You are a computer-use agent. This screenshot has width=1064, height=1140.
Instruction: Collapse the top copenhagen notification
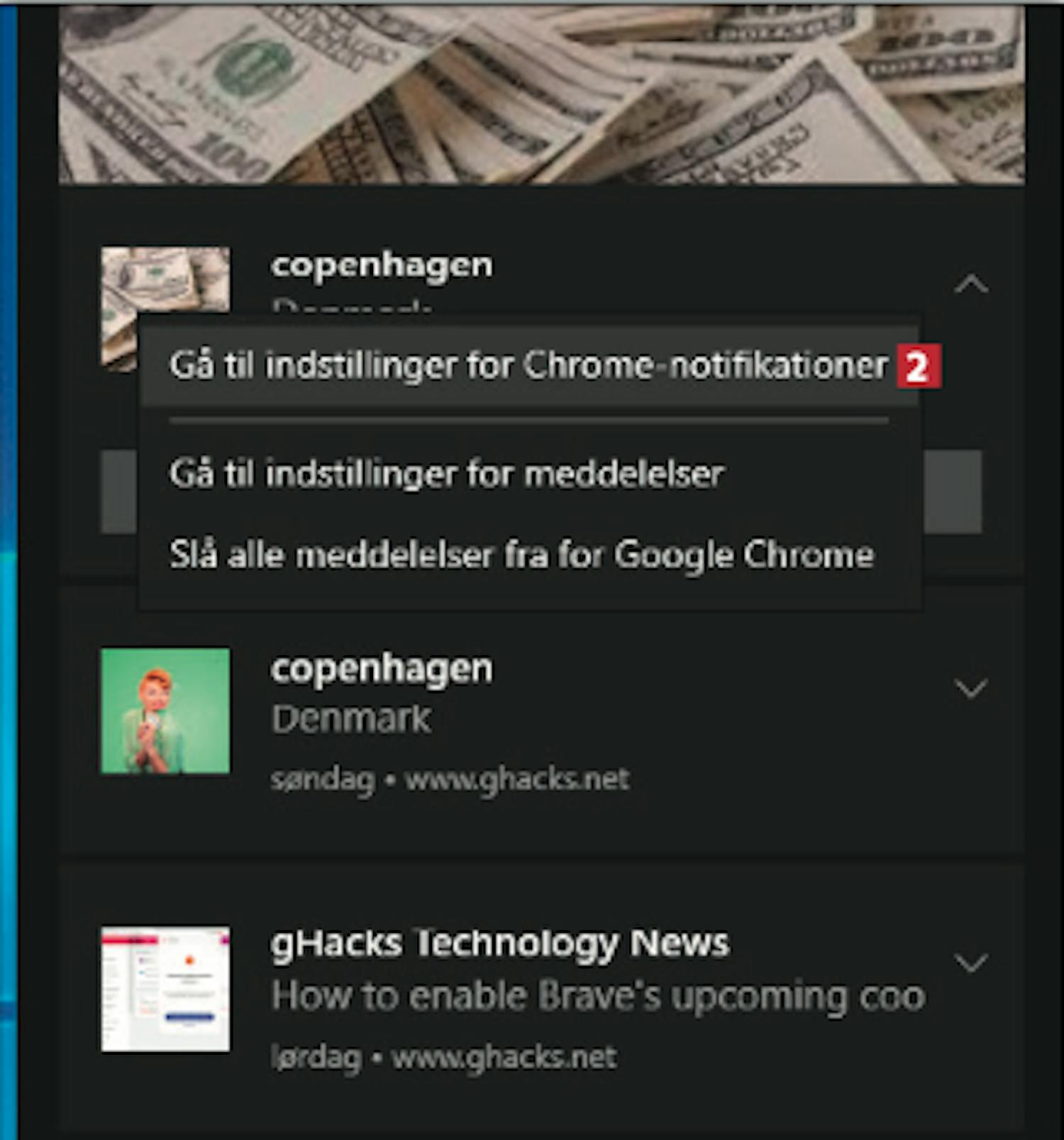point(970,284)
